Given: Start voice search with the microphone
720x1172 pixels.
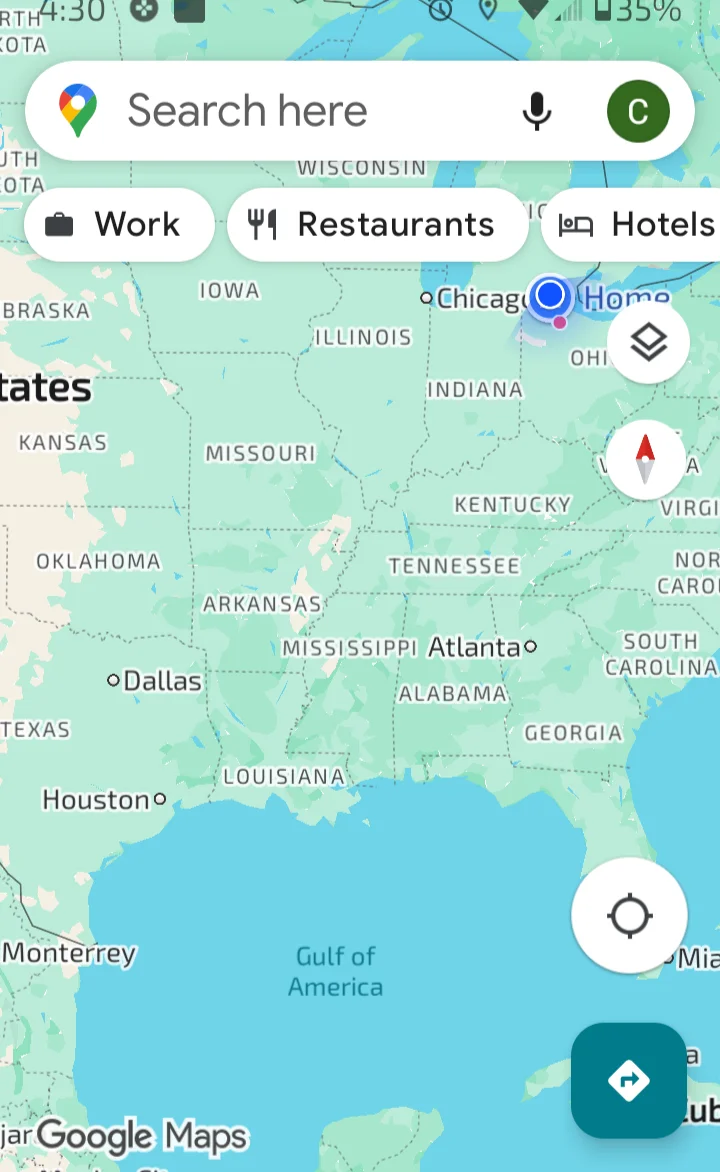Looking at the screenshot, I should click(537, 111).
